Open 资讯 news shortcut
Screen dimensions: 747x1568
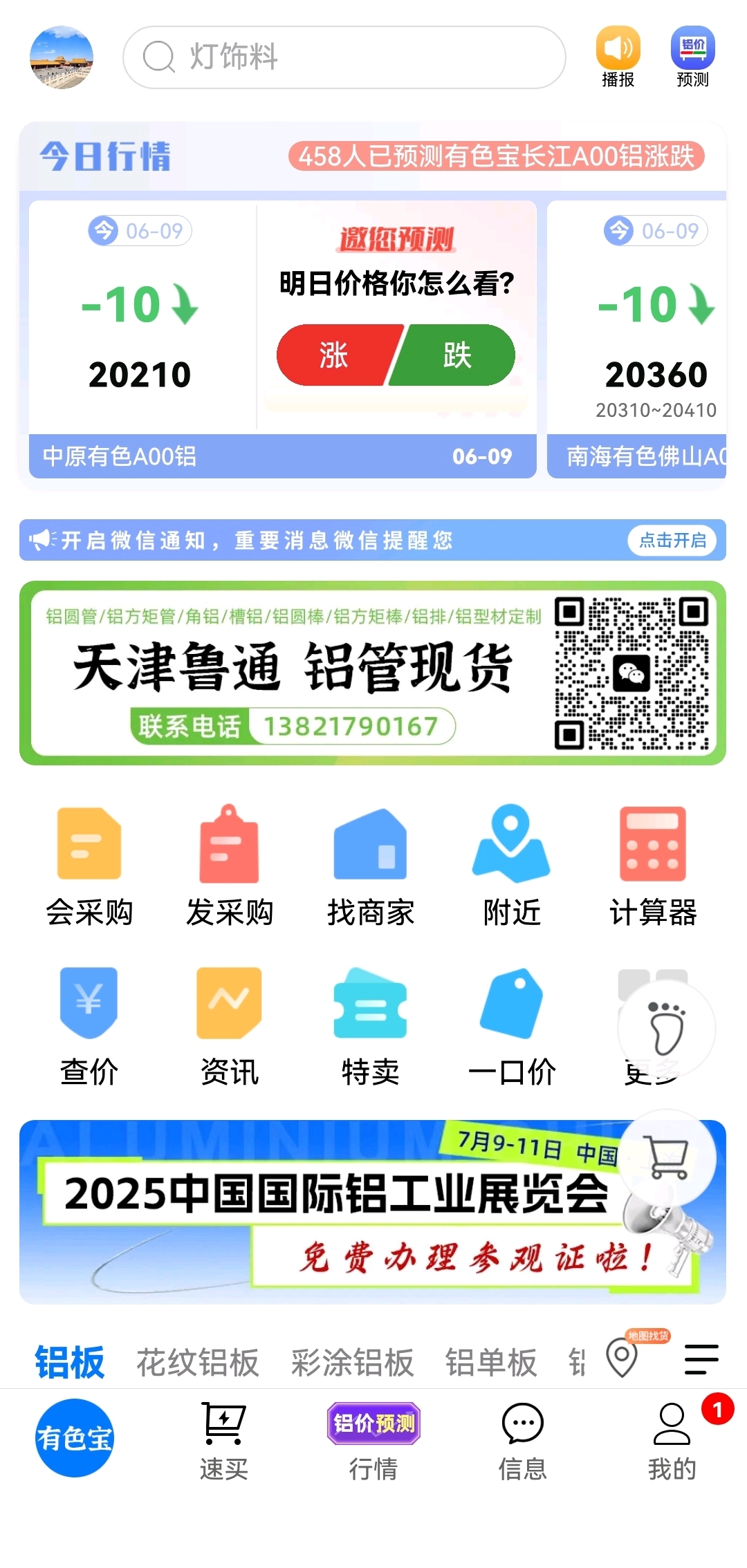coord(230,1027)
